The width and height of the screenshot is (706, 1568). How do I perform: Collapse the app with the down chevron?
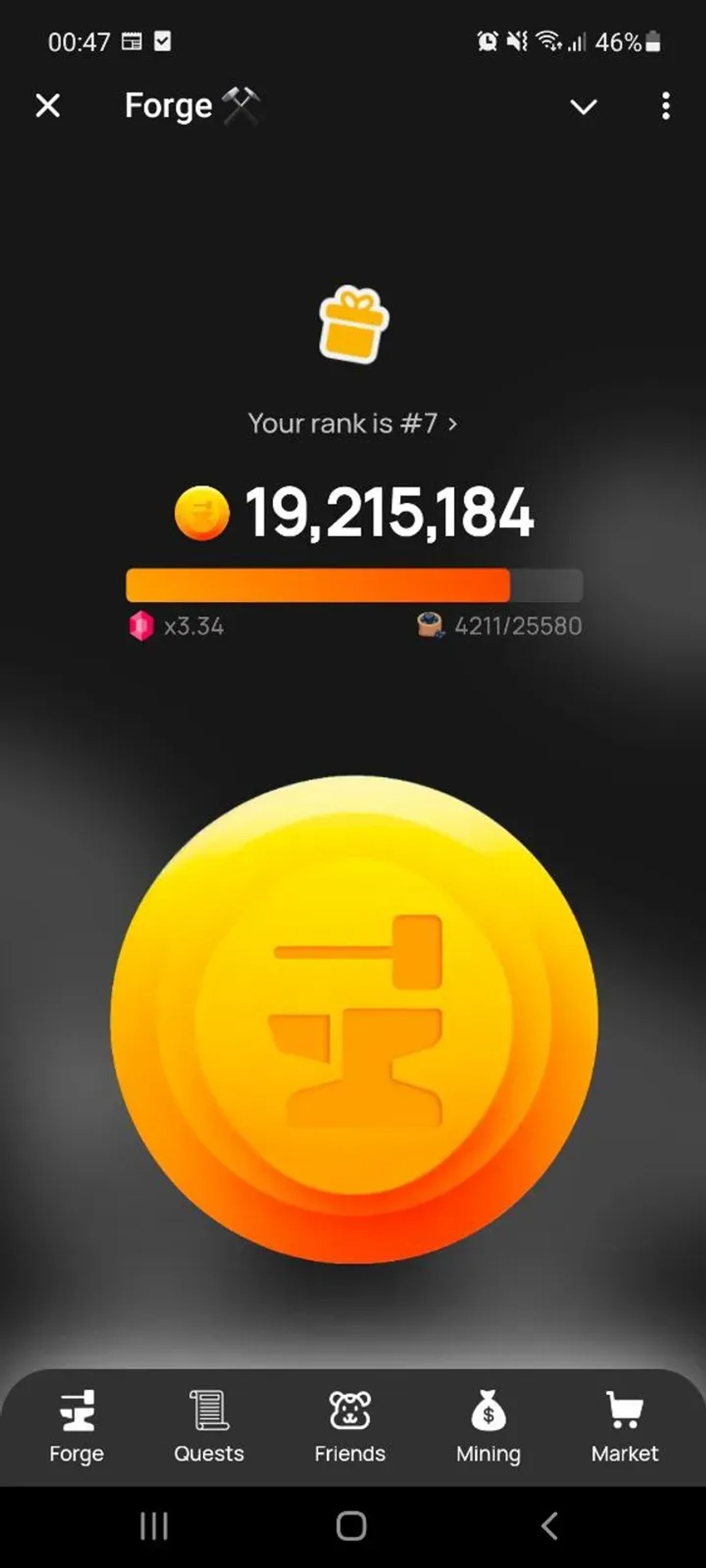pos(583,107)
